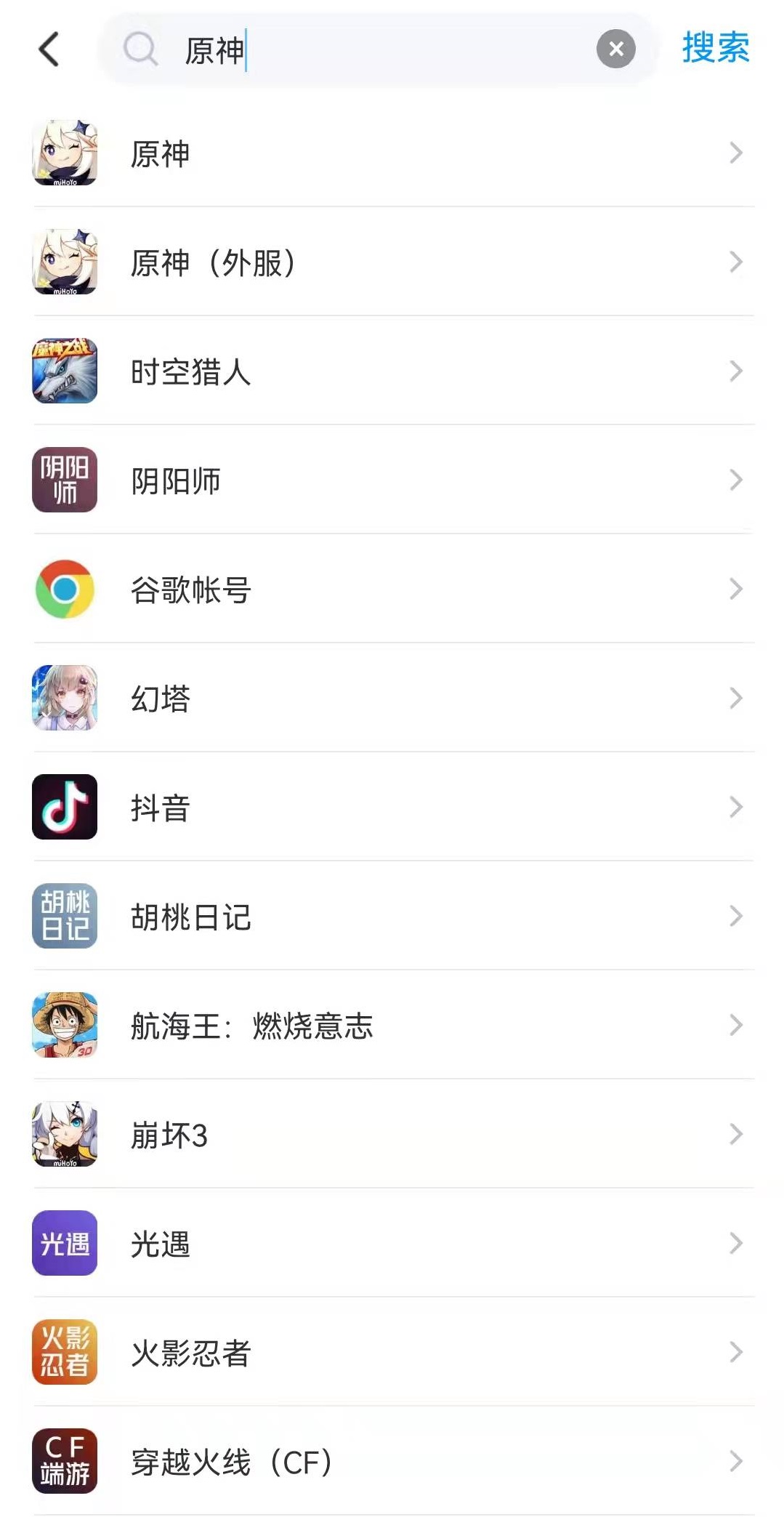Open the 原神 result
This screenshot has width=784, height=1517.
click(392, 153)
